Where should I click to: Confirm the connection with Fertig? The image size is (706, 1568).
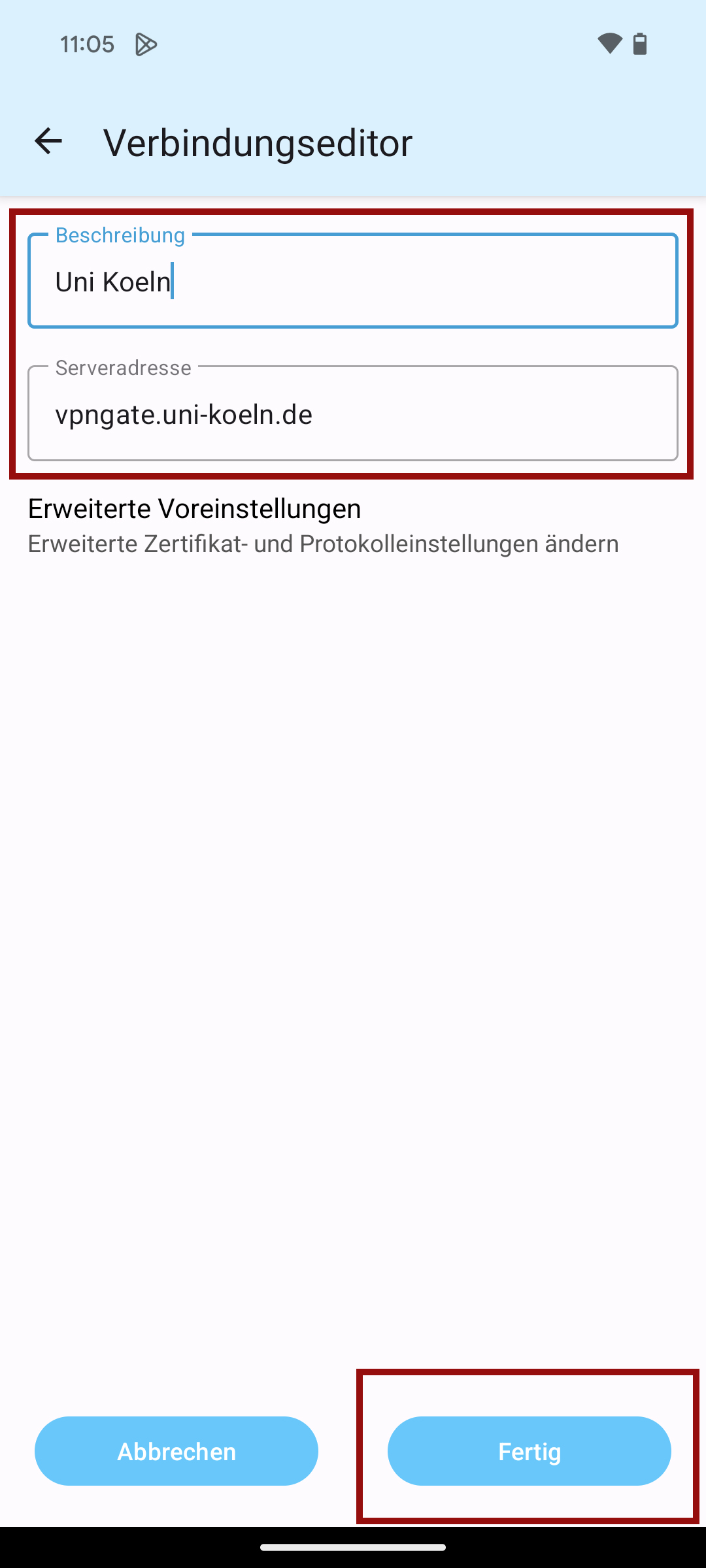[529, 1451]
